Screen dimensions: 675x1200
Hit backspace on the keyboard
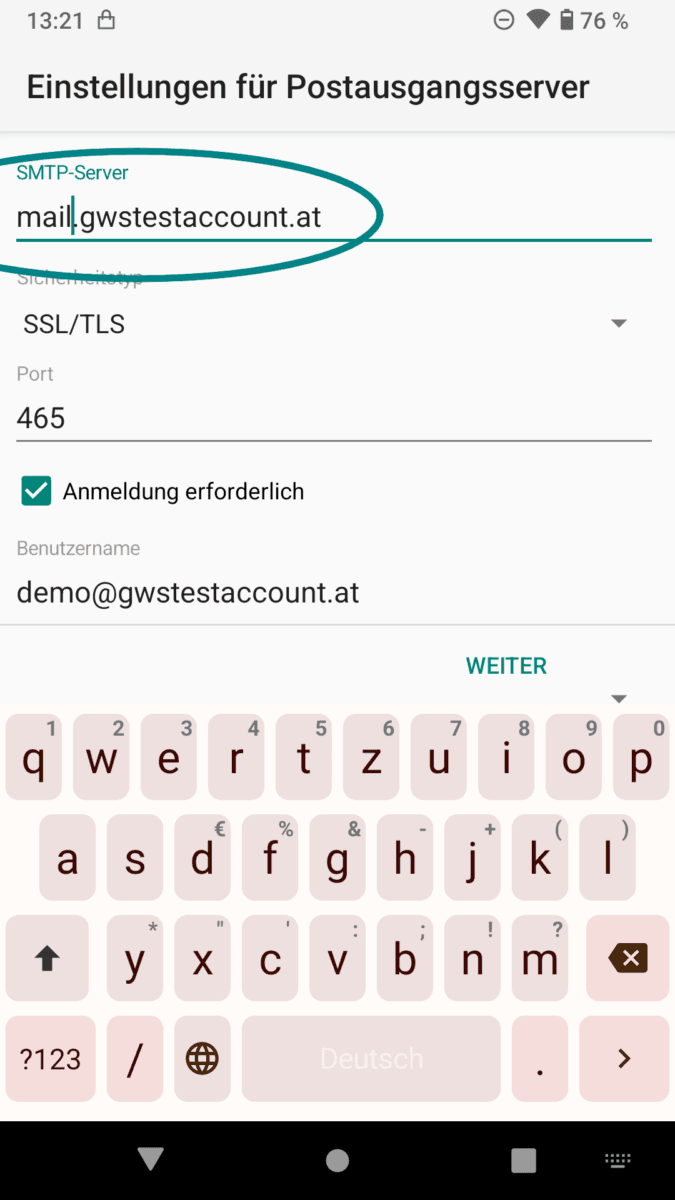tap(627, 958)
